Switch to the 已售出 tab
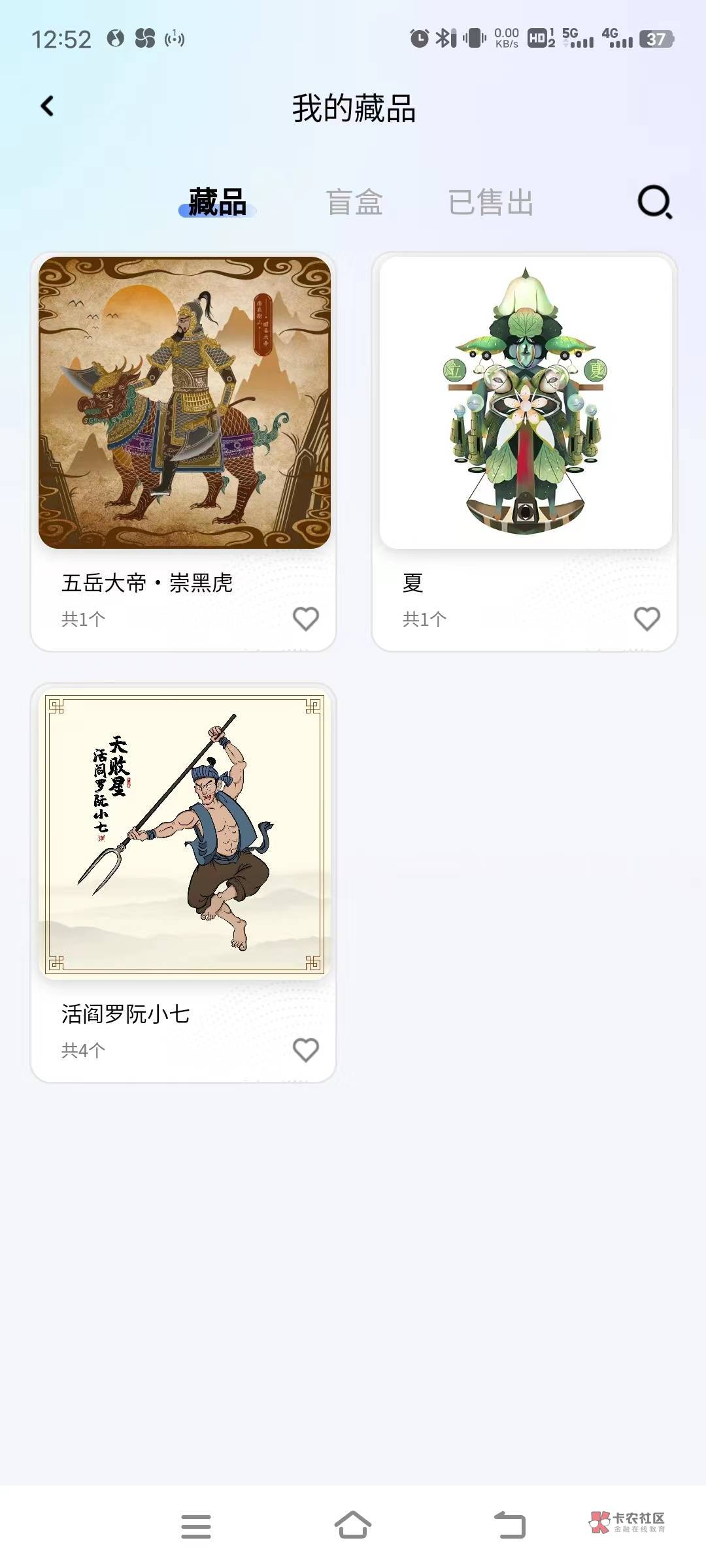The image size is (706, 1568). pos(491,202)
